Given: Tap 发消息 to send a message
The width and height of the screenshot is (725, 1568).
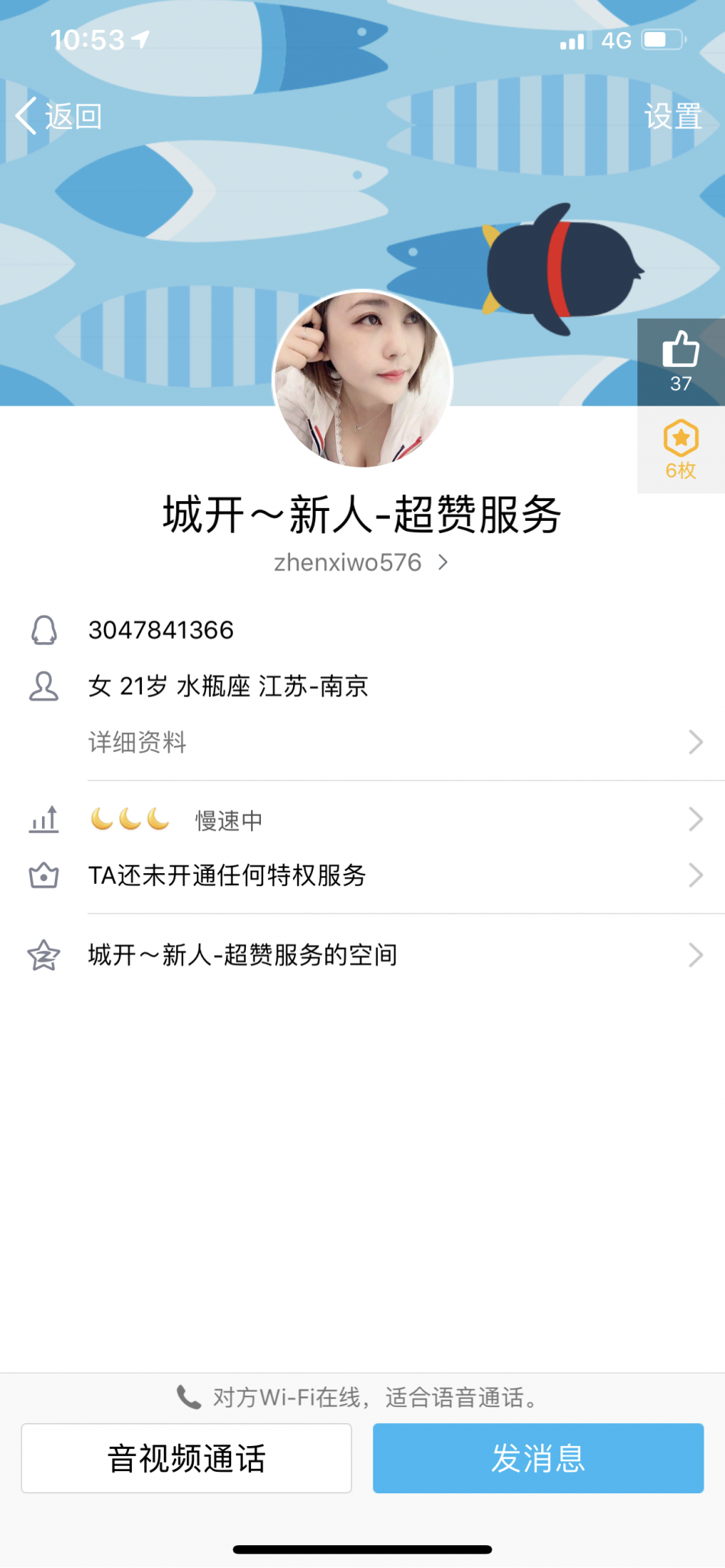Looking at the screenshot, I should pyautogui.click(x=538, y=1458).
